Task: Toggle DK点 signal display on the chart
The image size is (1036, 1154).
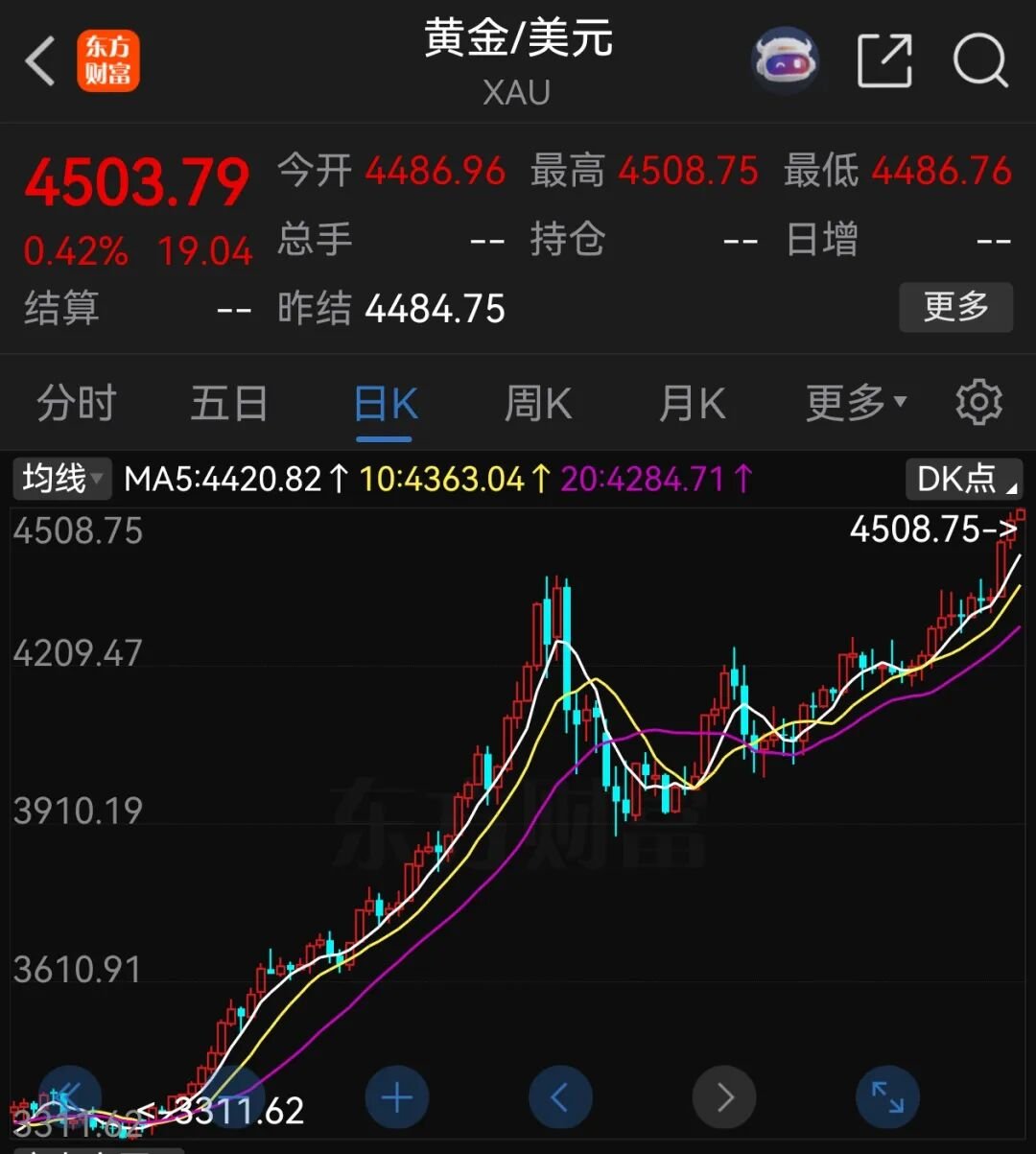Action: [963, 479]
